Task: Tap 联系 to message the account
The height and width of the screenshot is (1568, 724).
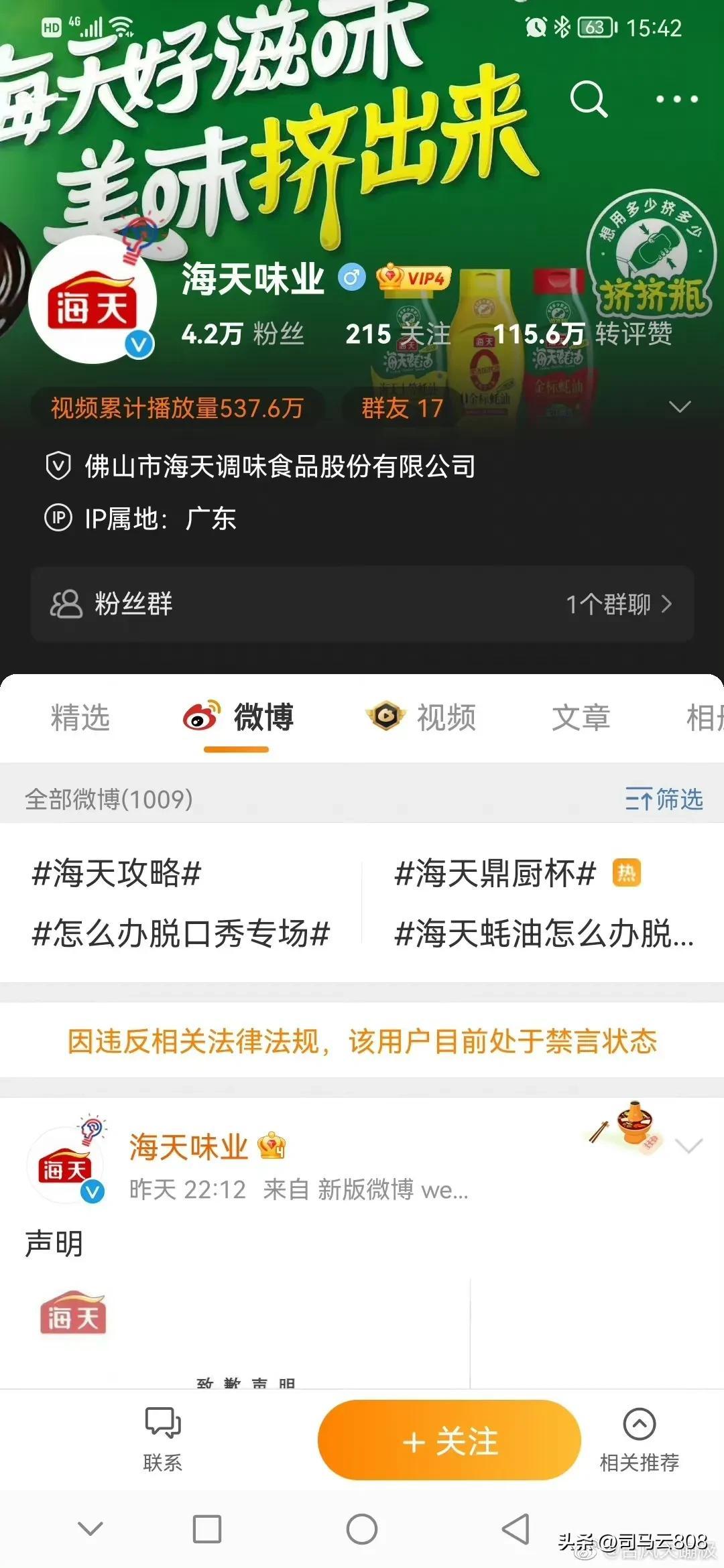Action: [162, 1438]
